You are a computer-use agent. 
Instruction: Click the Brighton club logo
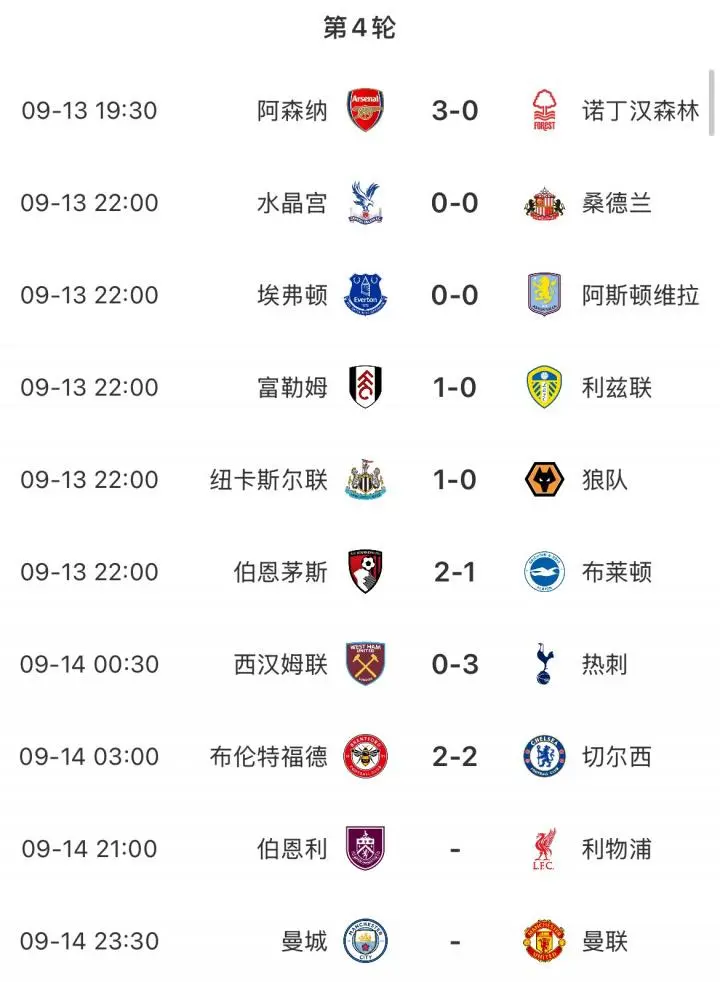tap(545, 572)
